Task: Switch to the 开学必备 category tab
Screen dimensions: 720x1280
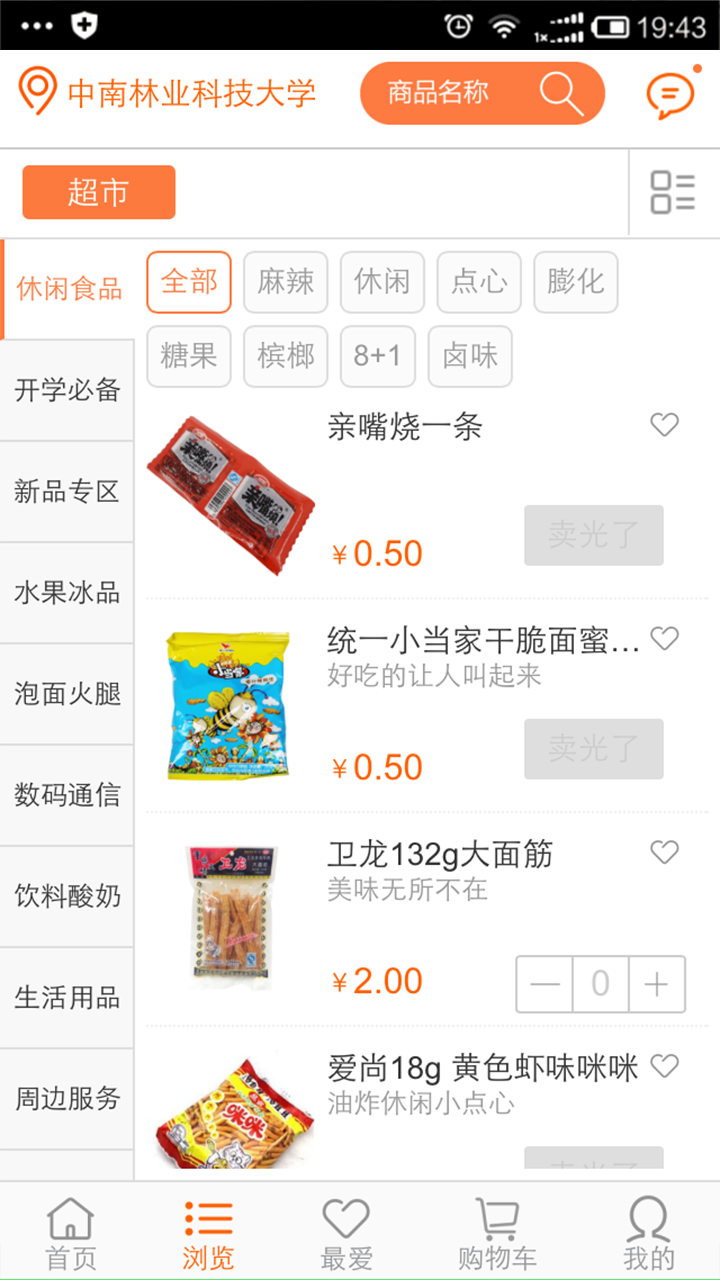Action: click(x=66, y=390)
